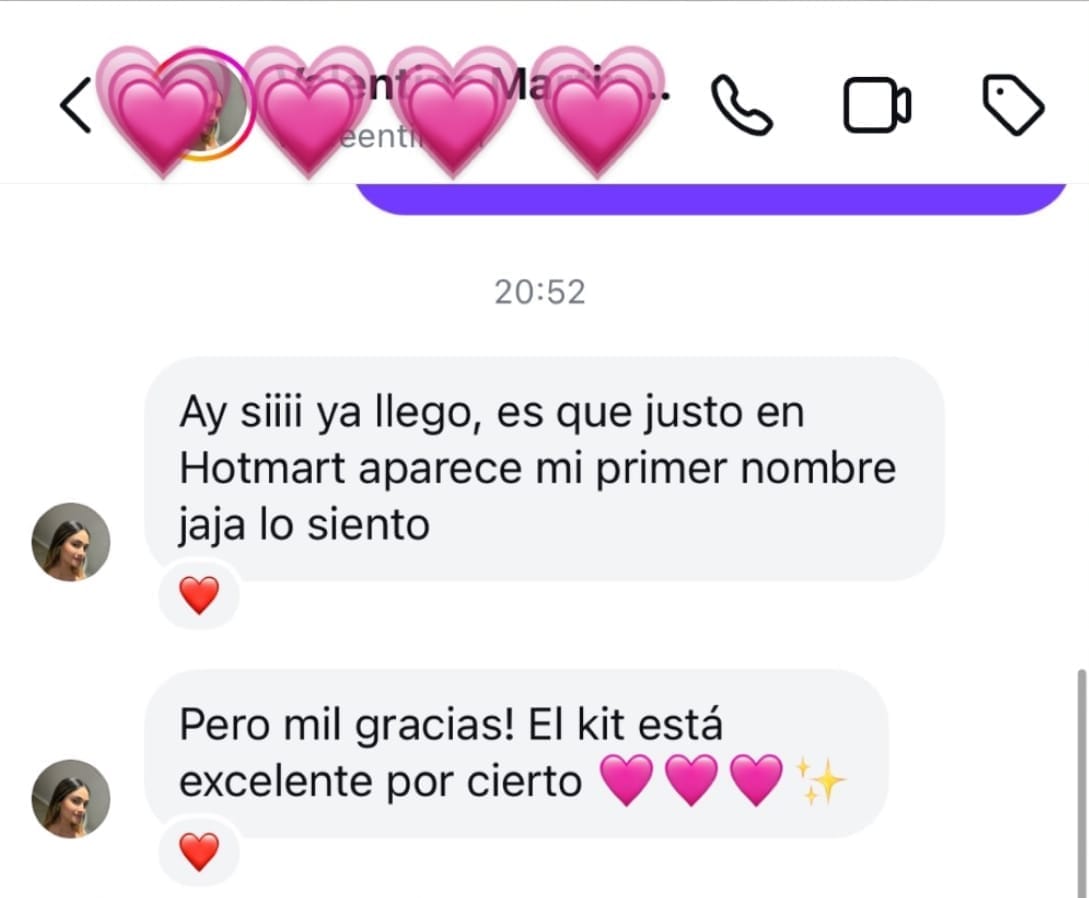The image size is (1089, 898).
Task: Open sender's avatar beside the Hotmart message
Action: (x=71, y=542)
